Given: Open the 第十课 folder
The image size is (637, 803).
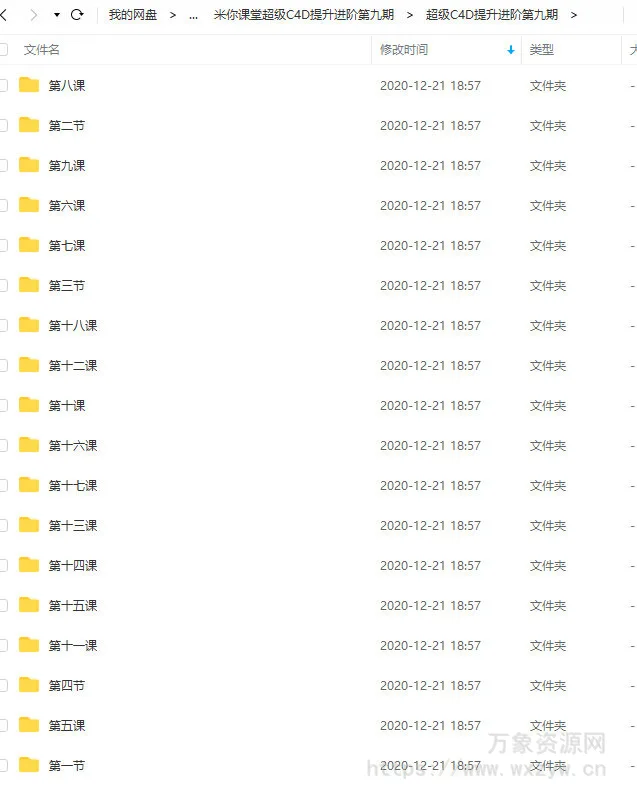Looking at the screenshot, I should point(67,406).
